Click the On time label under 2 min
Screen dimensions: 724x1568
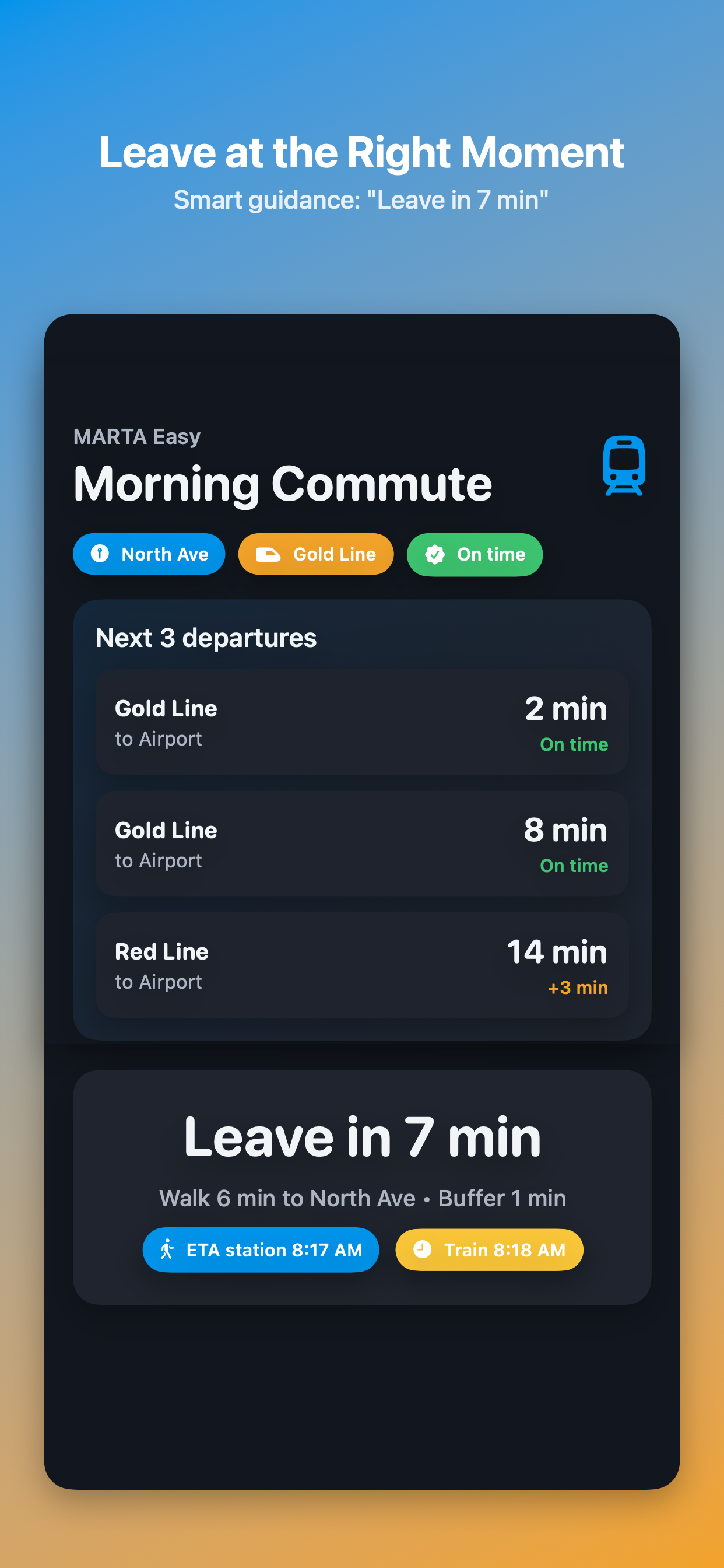574,744
